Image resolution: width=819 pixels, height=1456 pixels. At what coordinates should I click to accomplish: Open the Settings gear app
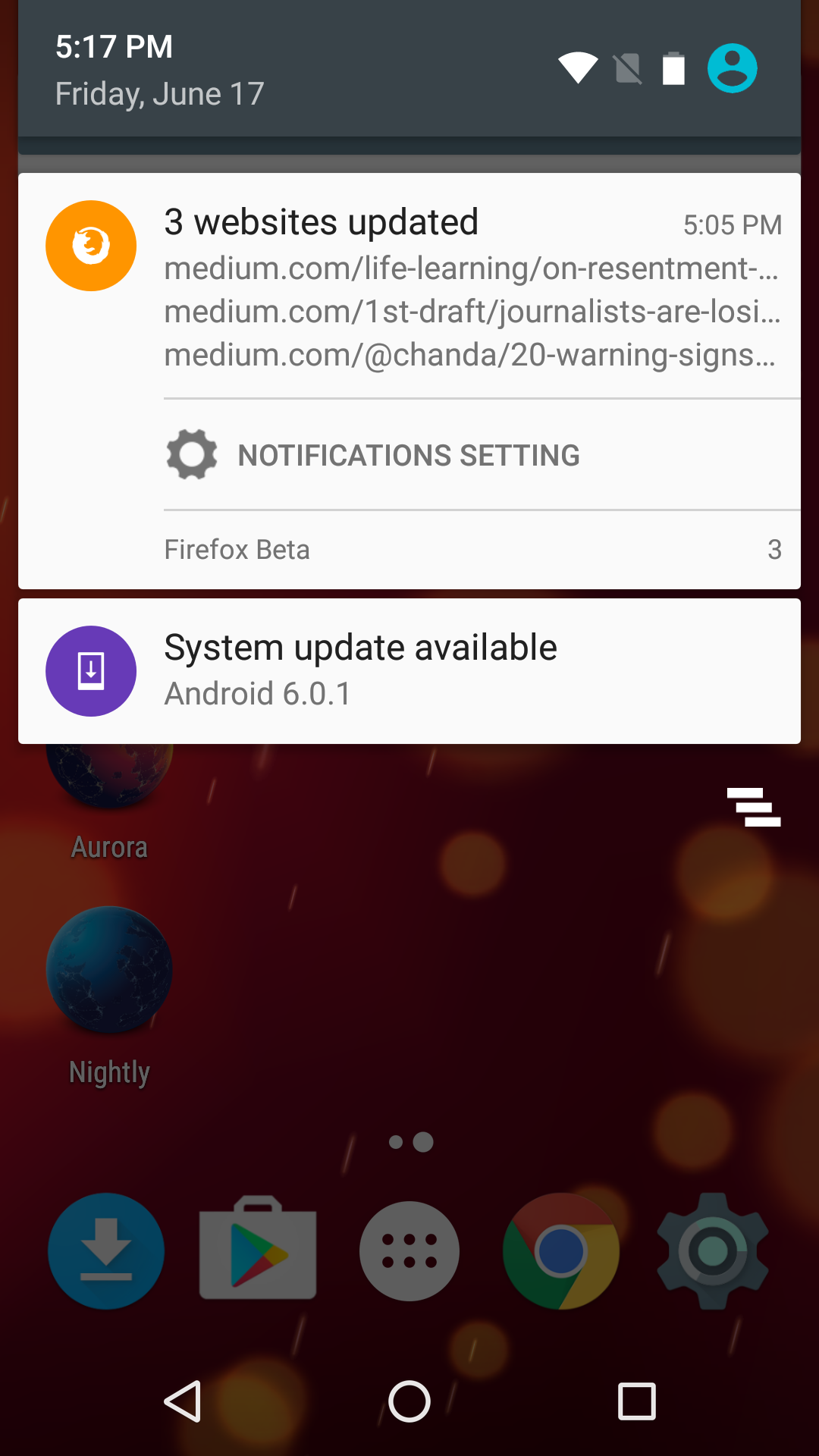(x=713, y=1251)
